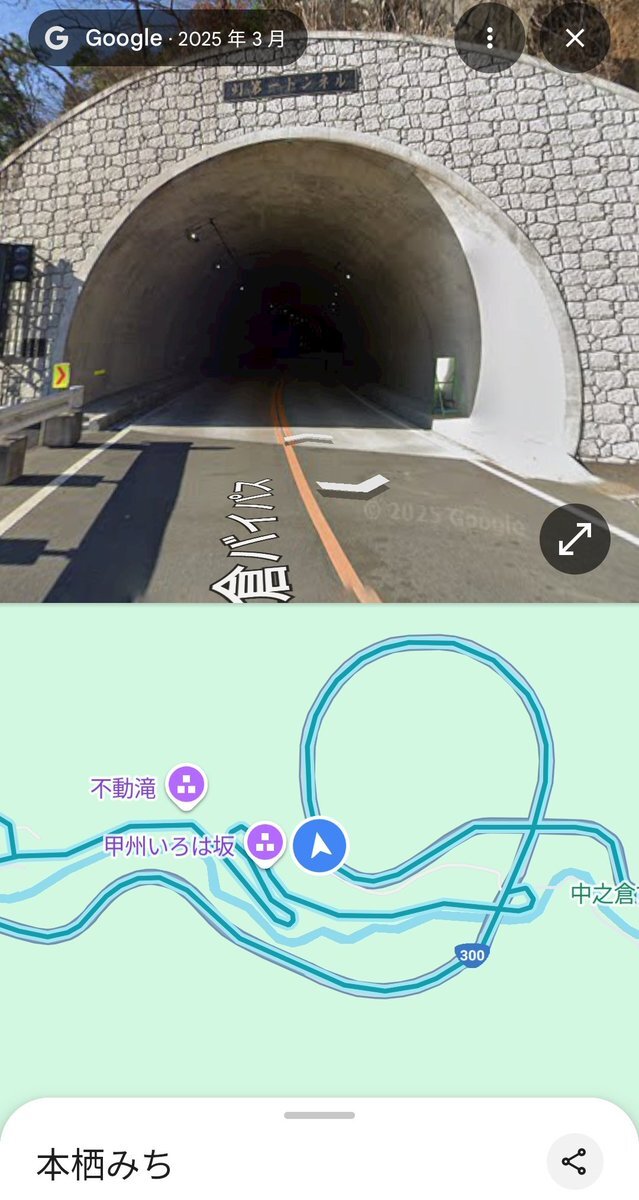Share the 本栖みち location
This screenshot has width=639, height=1200.
(x=575, y=1162)
